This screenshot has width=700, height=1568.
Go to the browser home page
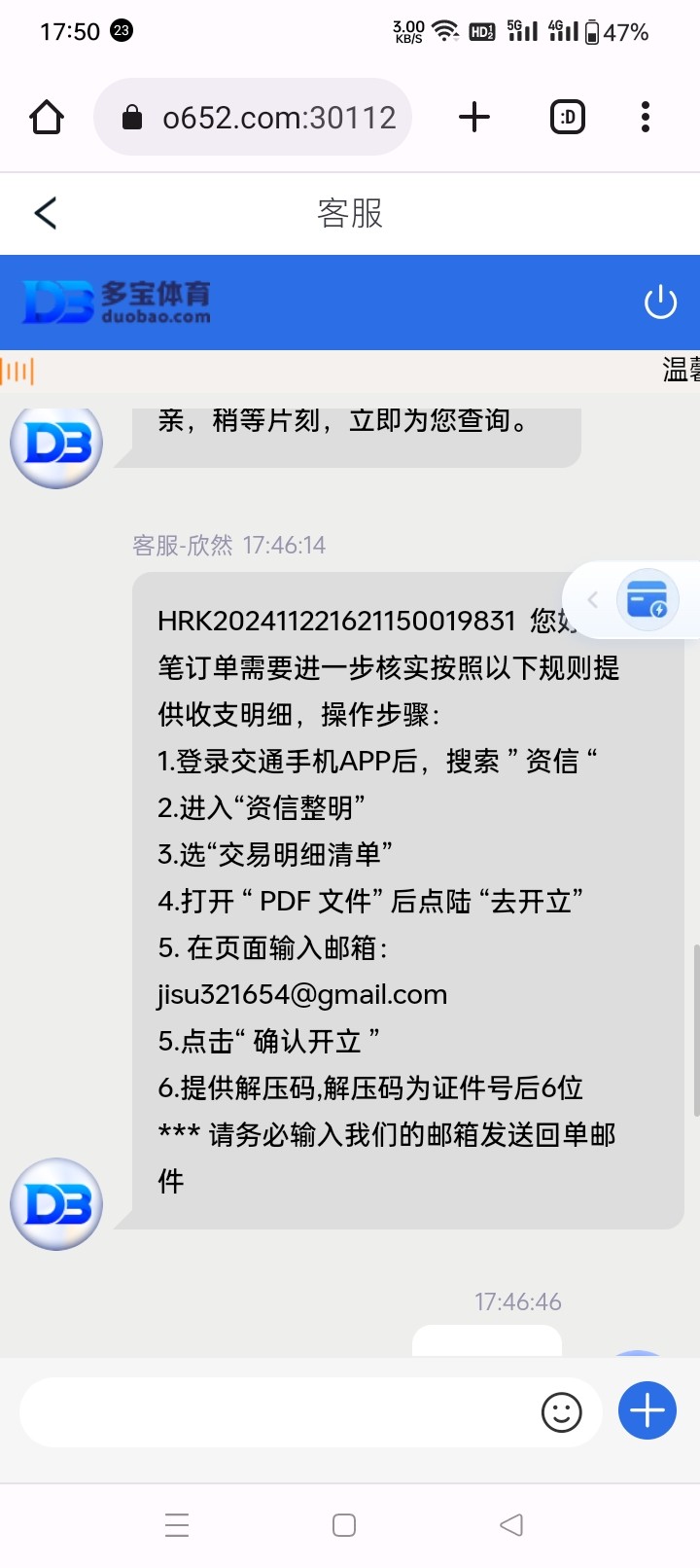47,118
